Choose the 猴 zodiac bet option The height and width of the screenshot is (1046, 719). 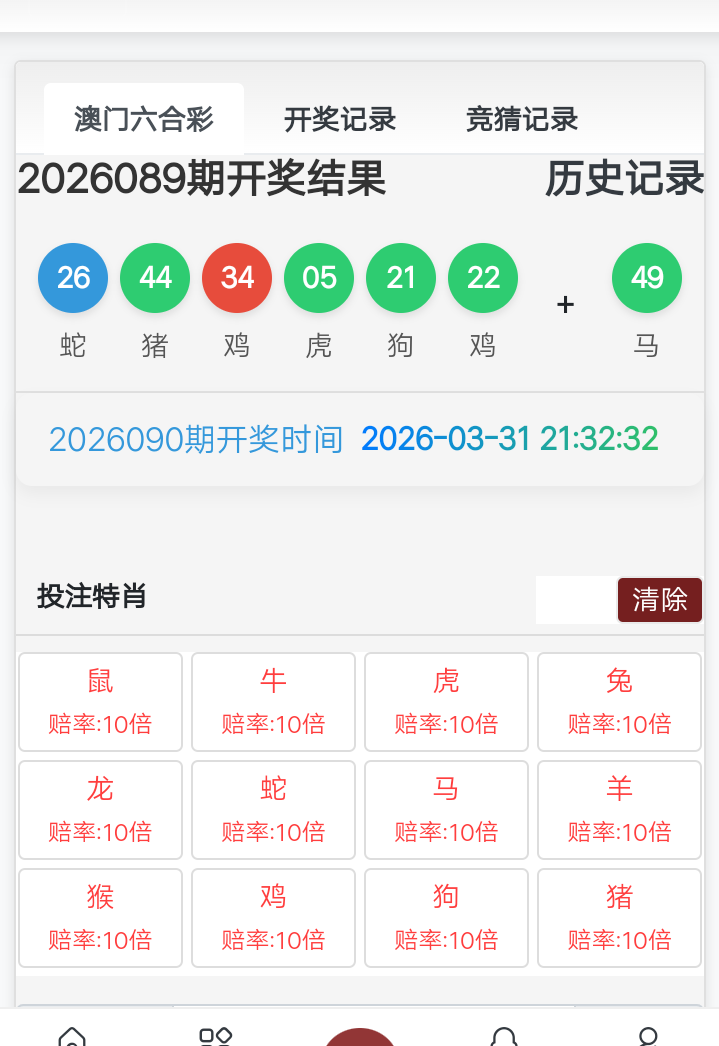click(x=100, y=917)
